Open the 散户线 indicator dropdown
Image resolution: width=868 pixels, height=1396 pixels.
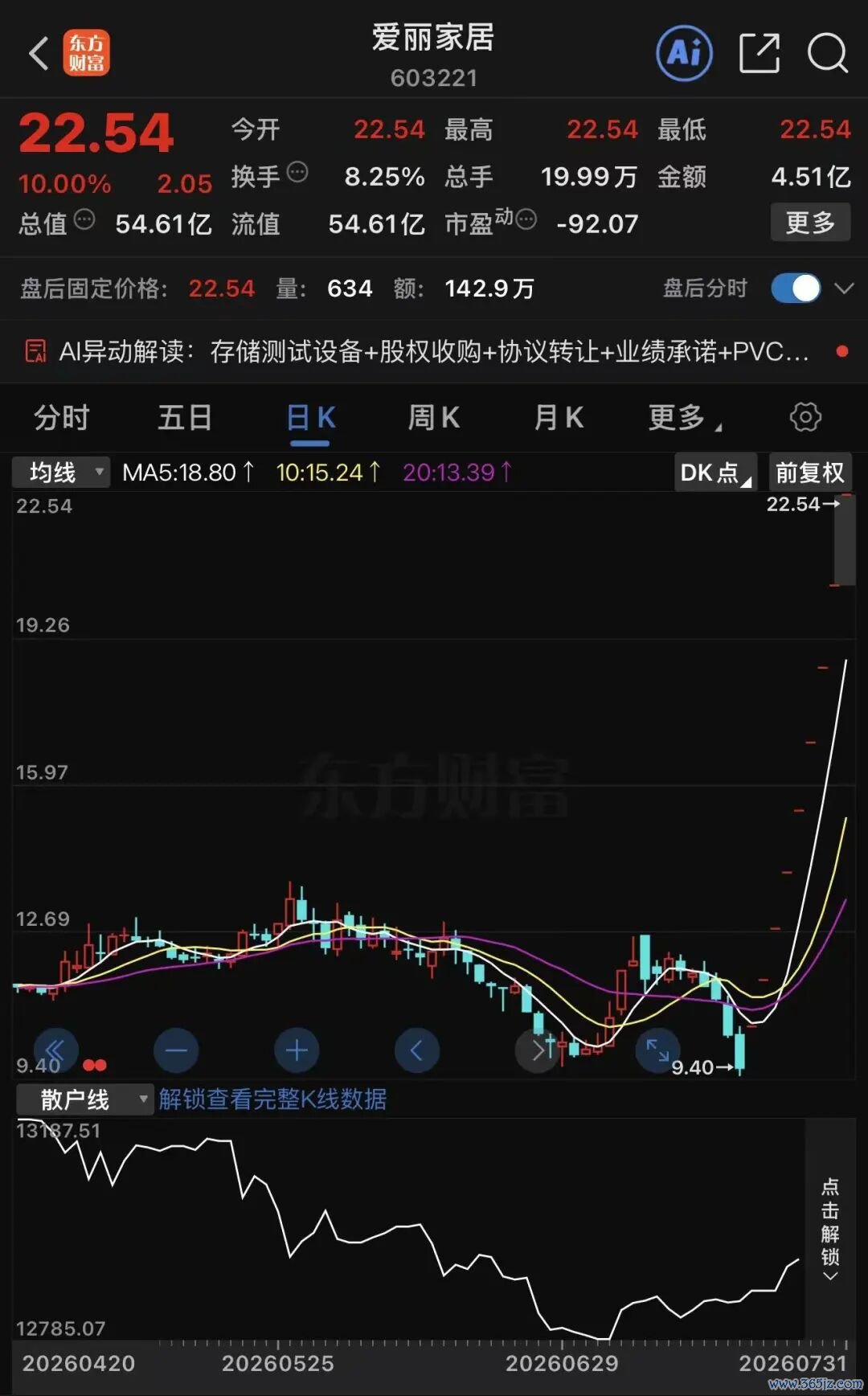pos(84,1099)
